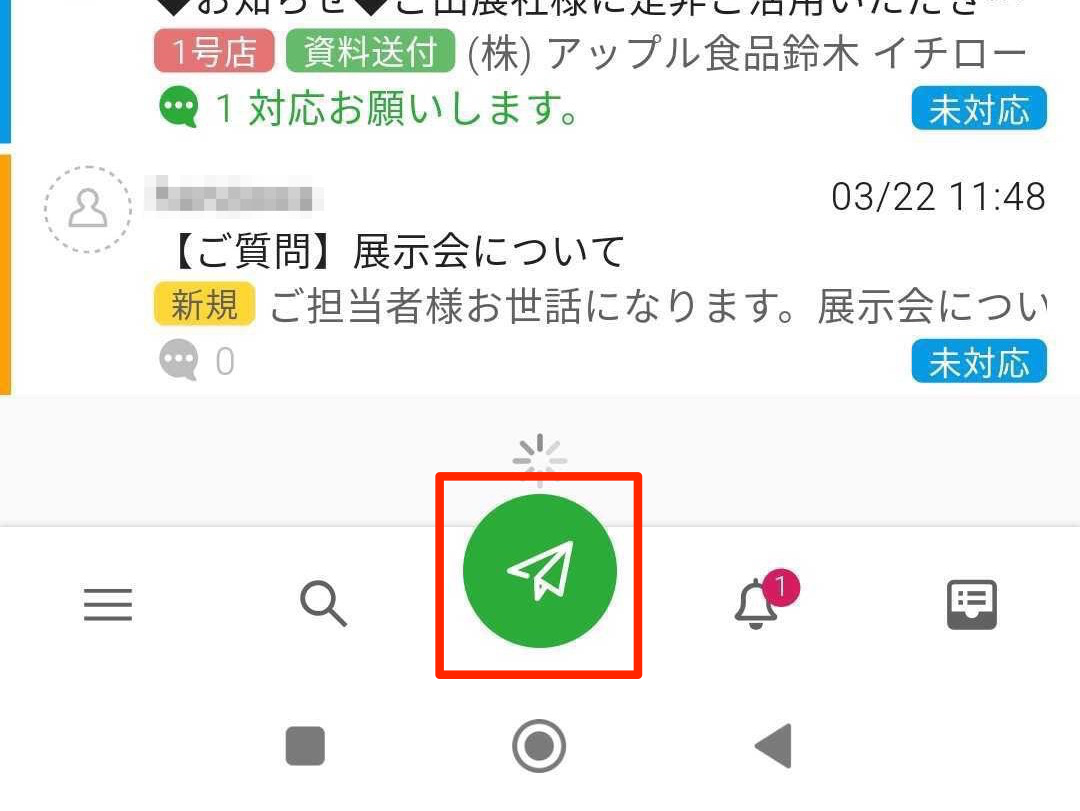
Task: Open the notifications bell
Action: [757, 604]
